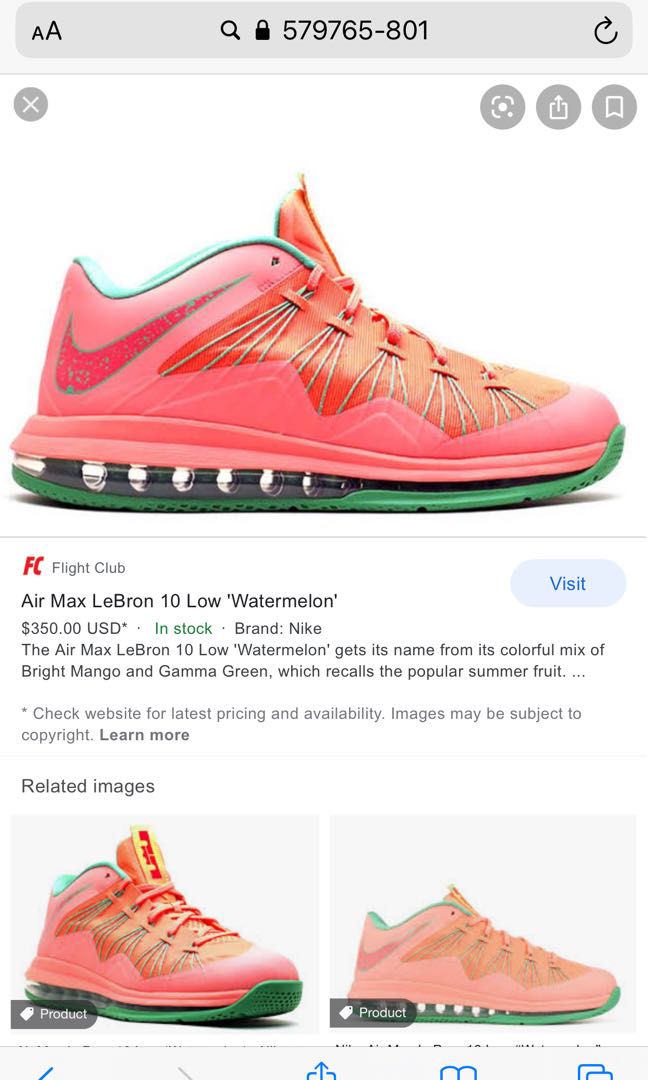Image resolution: width=648 pixels, height=1080 pixels.
Task: Close the image preview
Action: coord(31,104)
